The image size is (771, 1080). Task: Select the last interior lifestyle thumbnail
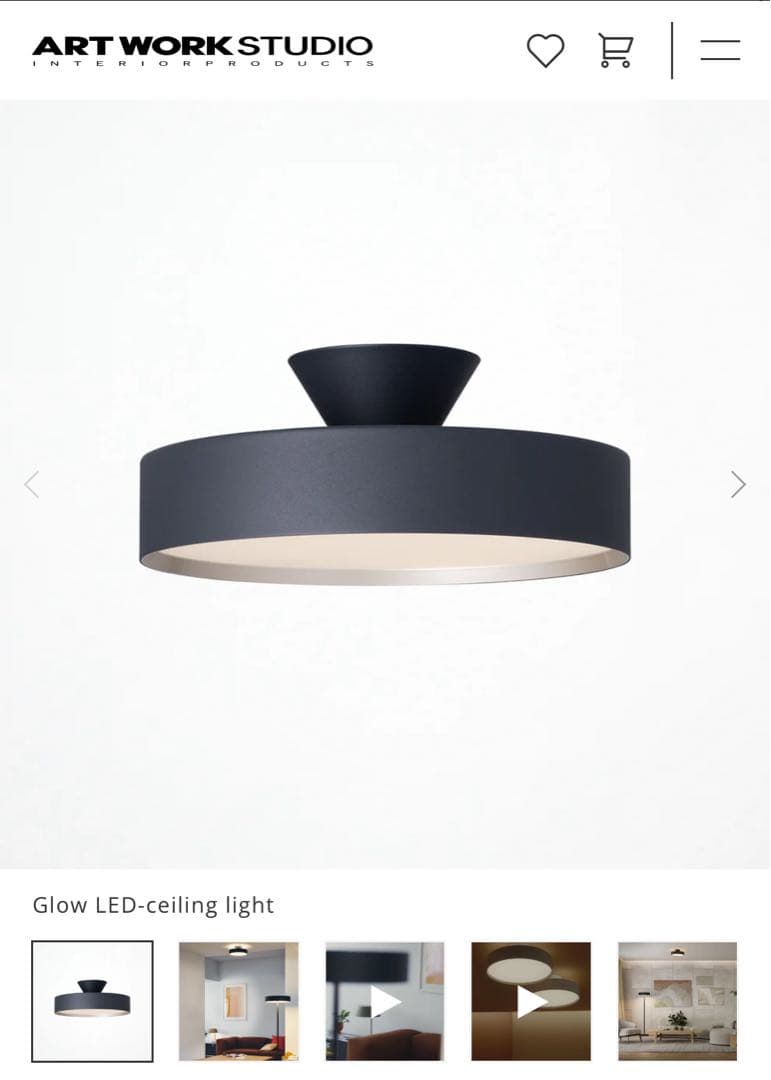point(678,1000)
